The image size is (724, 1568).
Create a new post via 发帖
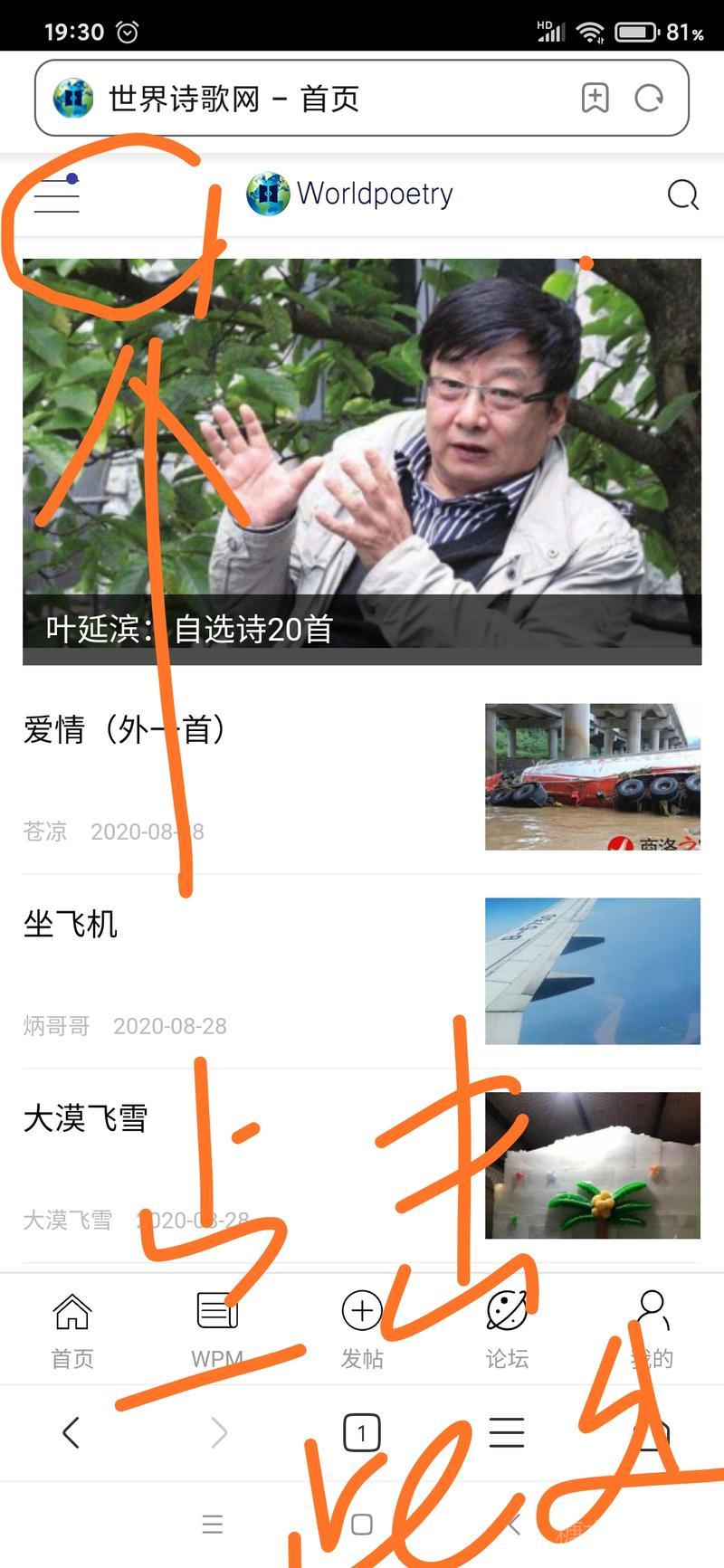click(x=362, y=1329)
